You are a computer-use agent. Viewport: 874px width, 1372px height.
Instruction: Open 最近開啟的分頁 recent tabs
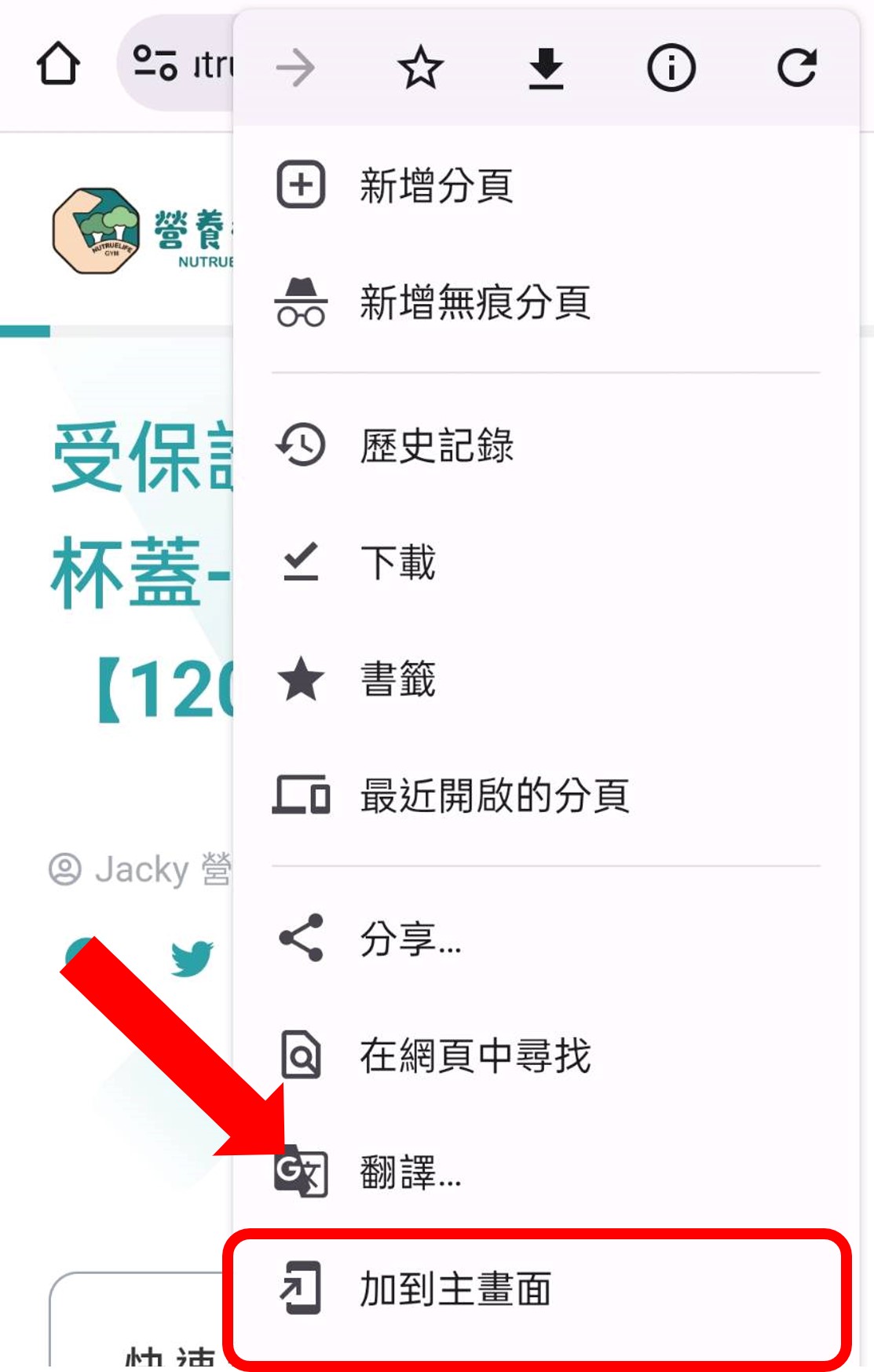tap(494, 796)
